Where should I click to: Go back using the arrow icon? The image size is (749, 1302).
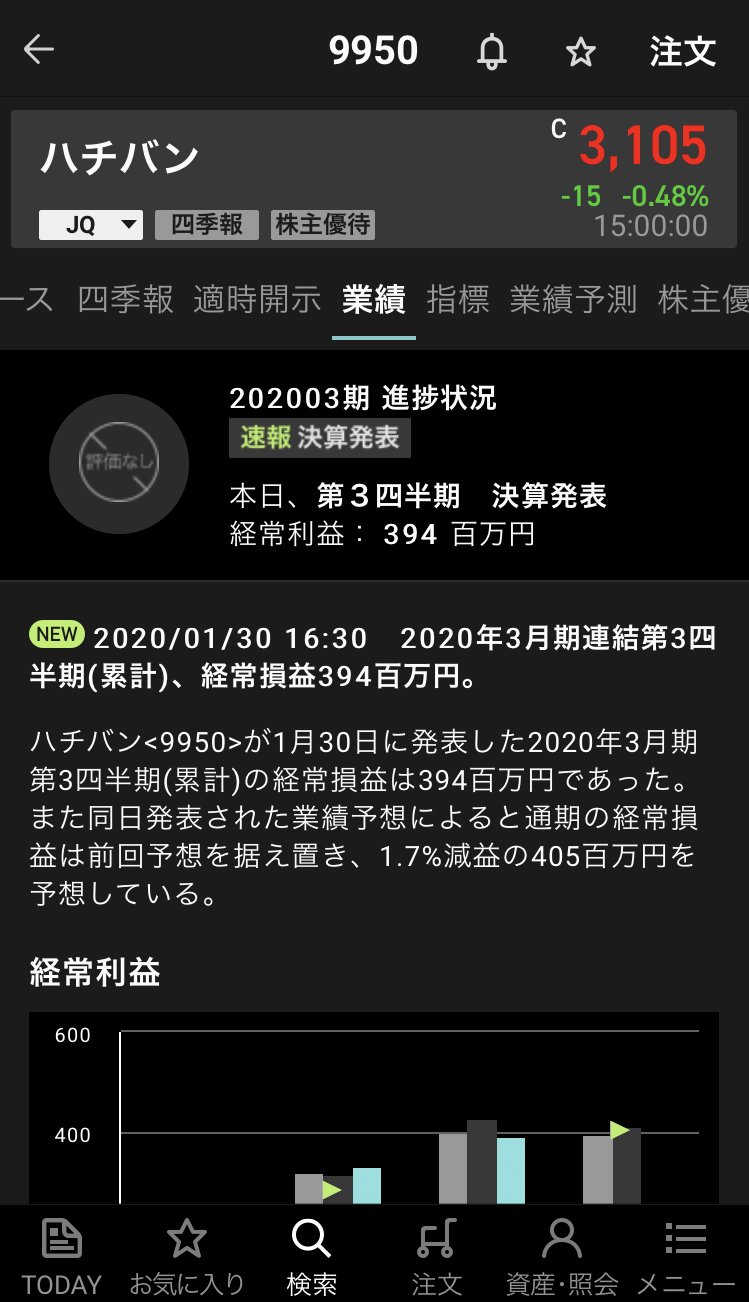coord(39,50)
